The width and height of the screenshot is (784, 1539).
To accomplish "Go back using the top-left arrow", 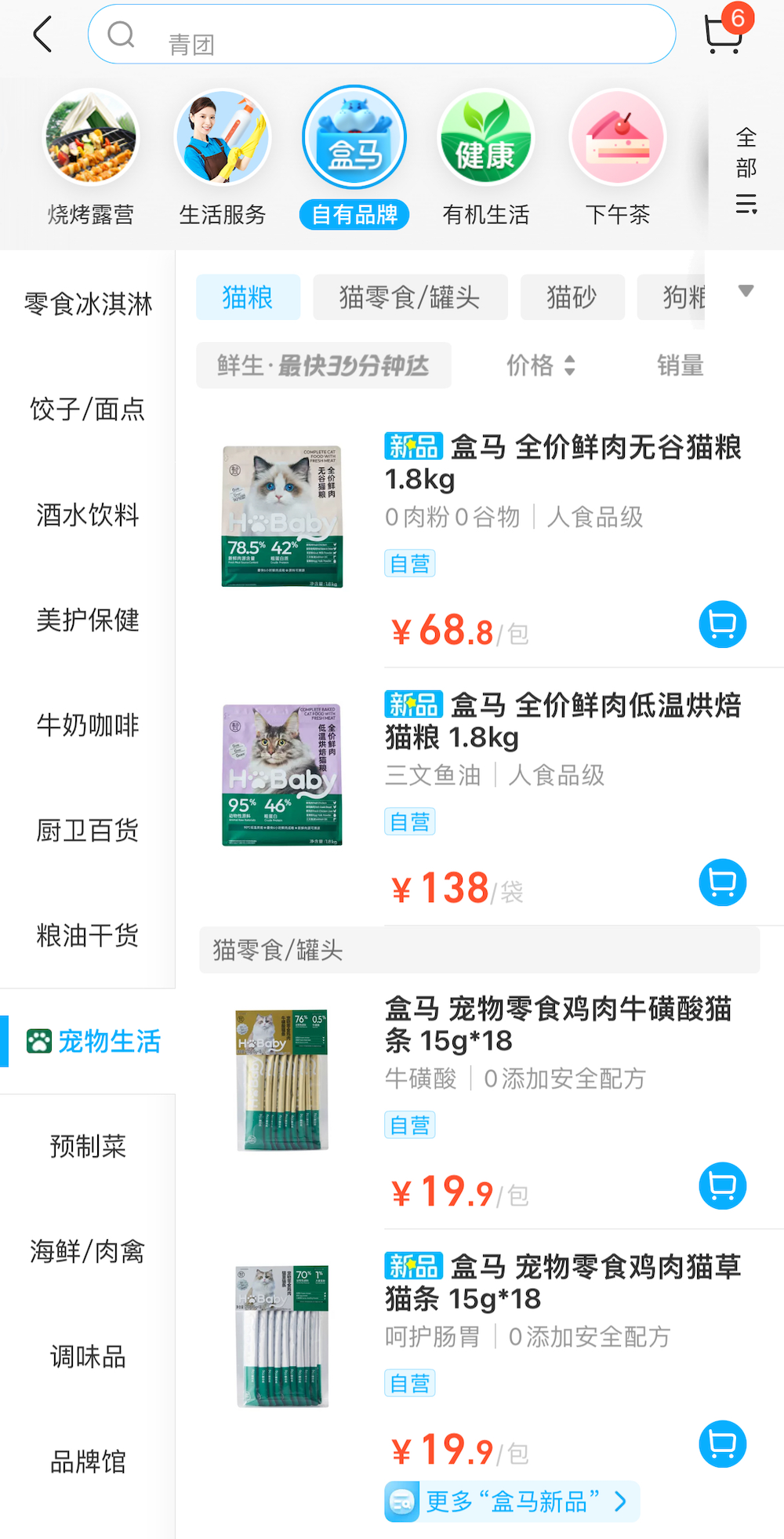I will point(43,35).
